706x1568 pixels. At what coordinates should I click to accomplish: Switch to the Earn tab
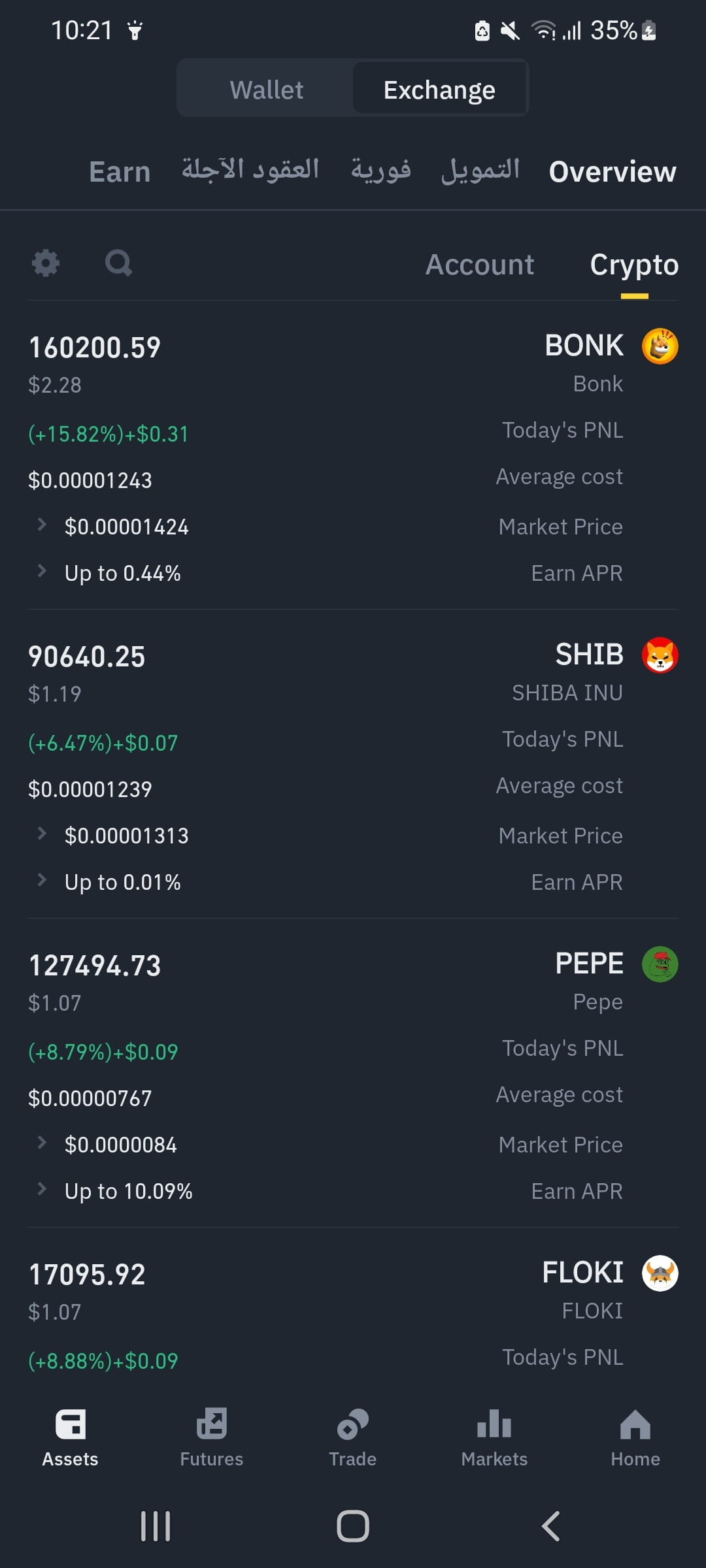pyautogui.click(x=120, y=172)
